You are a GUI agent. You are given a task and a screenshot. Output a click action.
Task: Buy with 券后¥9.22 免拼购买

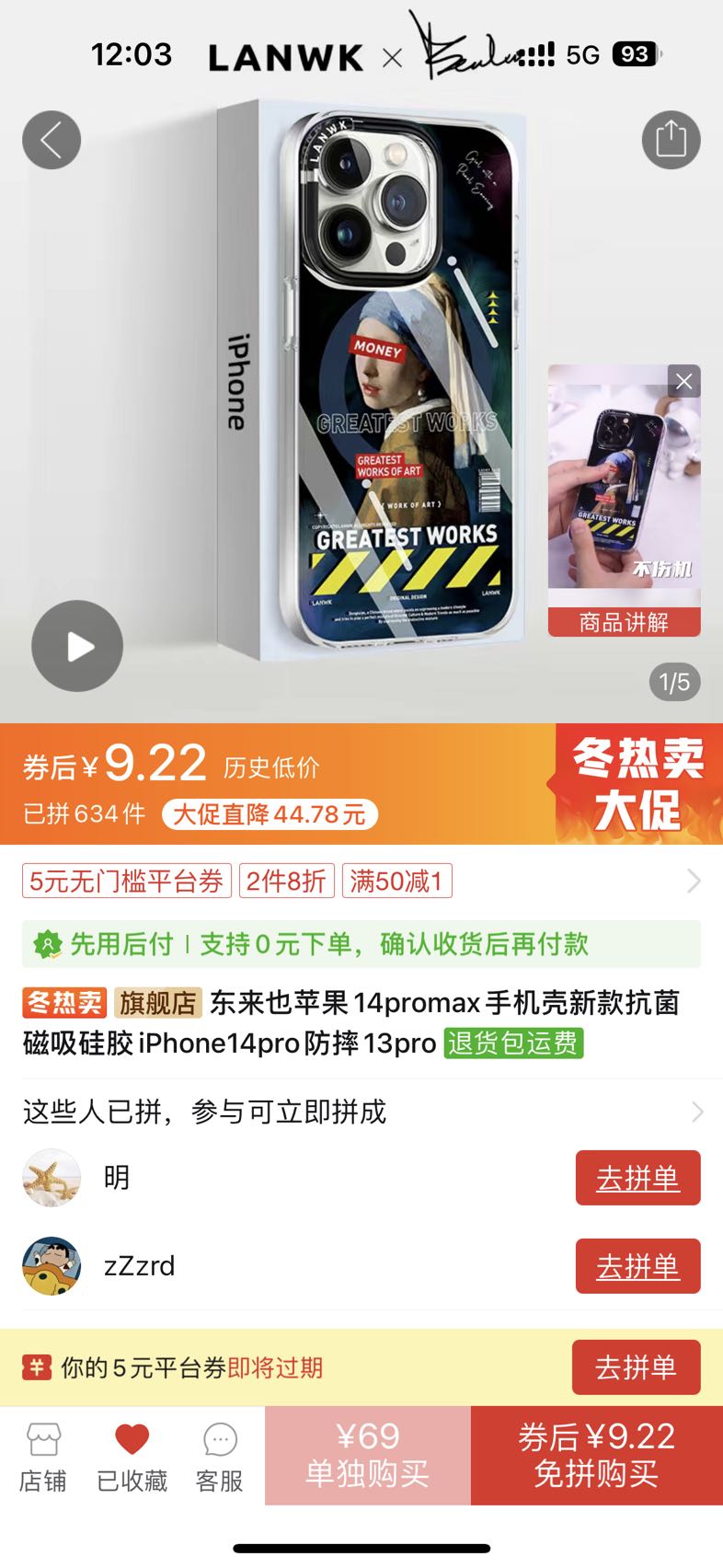(596, 1455)
